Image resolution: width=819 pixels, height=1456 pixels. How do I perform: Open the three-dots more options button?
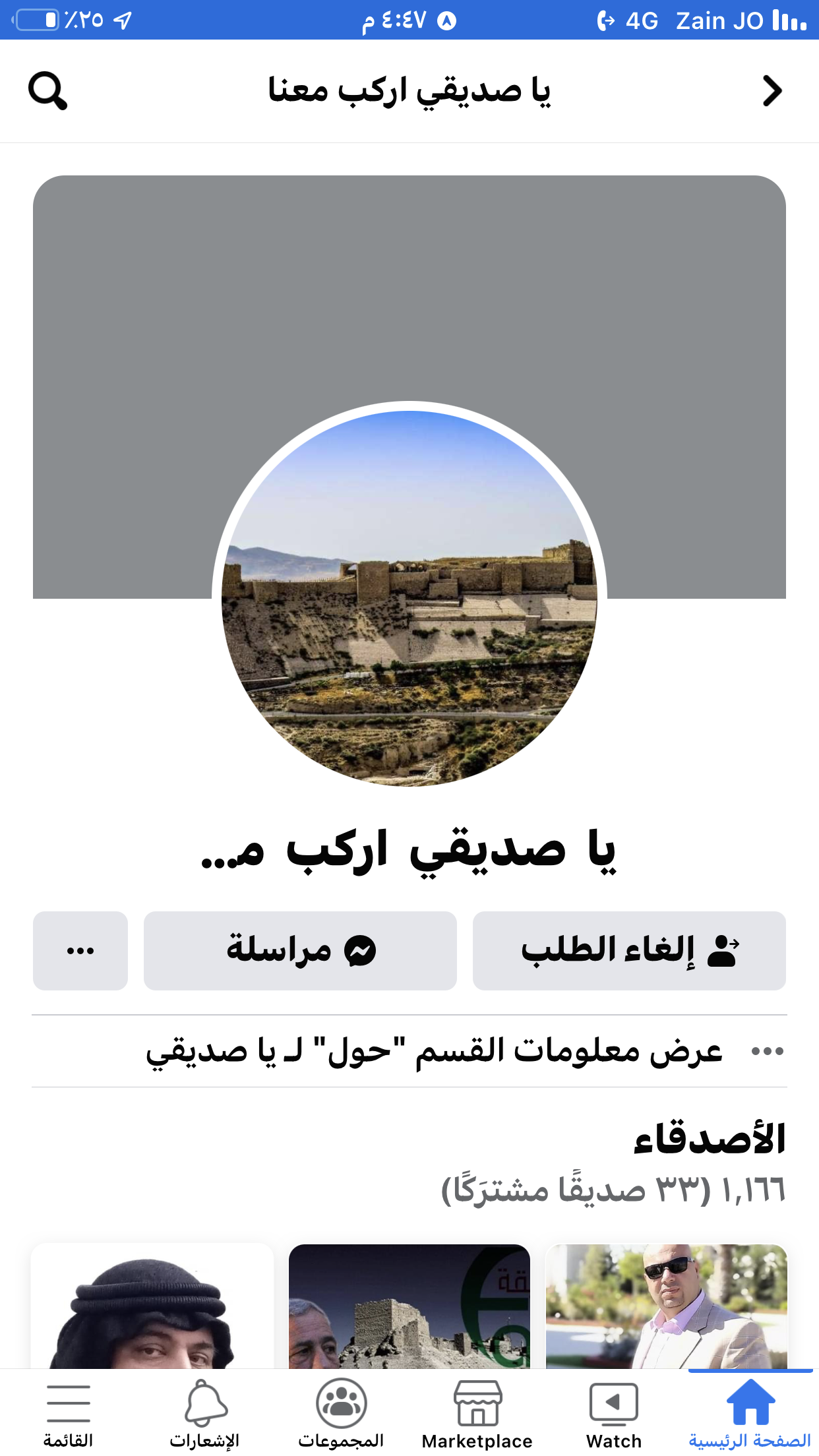tap(80, 950)
